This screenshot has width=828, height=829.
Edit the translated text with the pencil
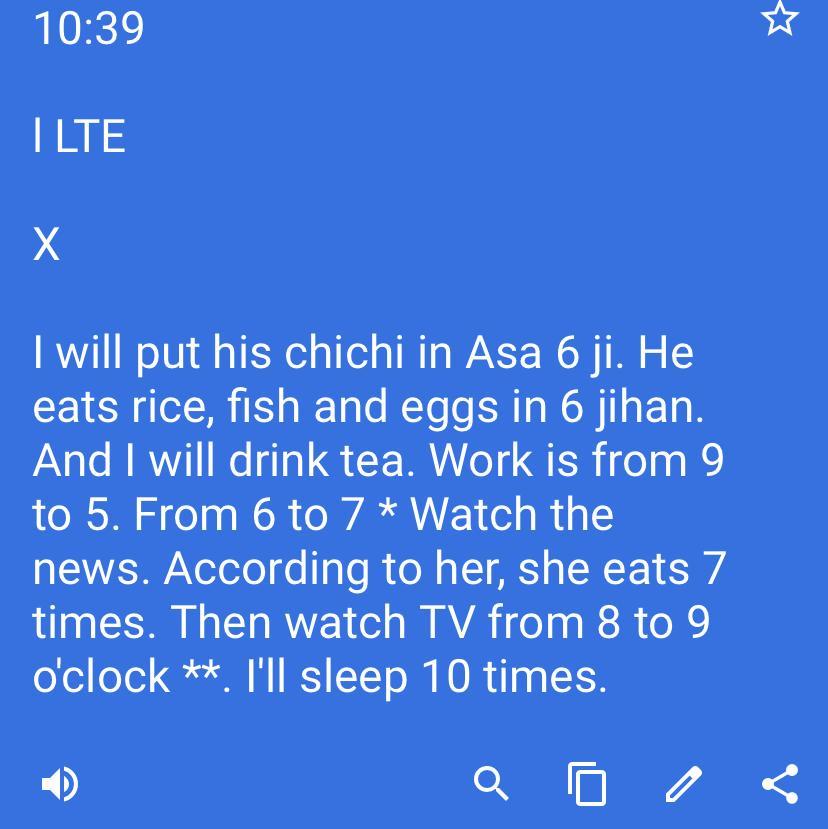[x=684, y=783]
